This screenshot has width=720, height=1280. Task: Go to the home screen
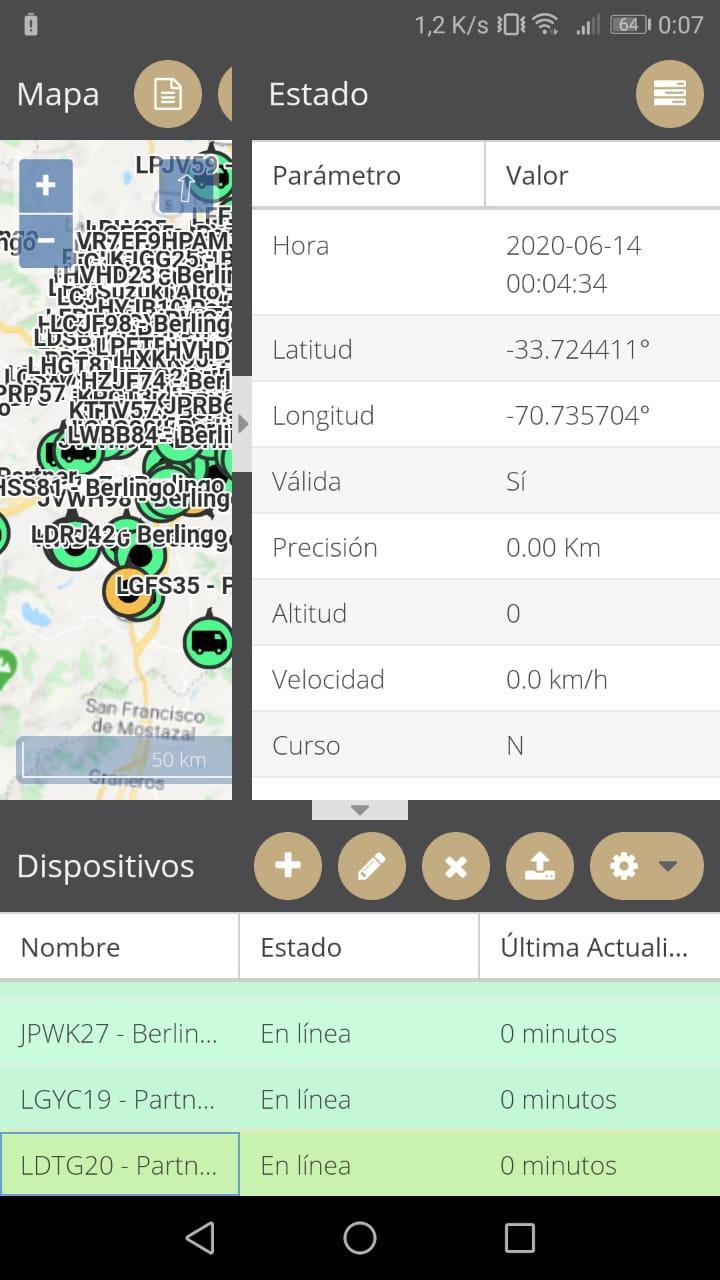tap(360, 1238)
